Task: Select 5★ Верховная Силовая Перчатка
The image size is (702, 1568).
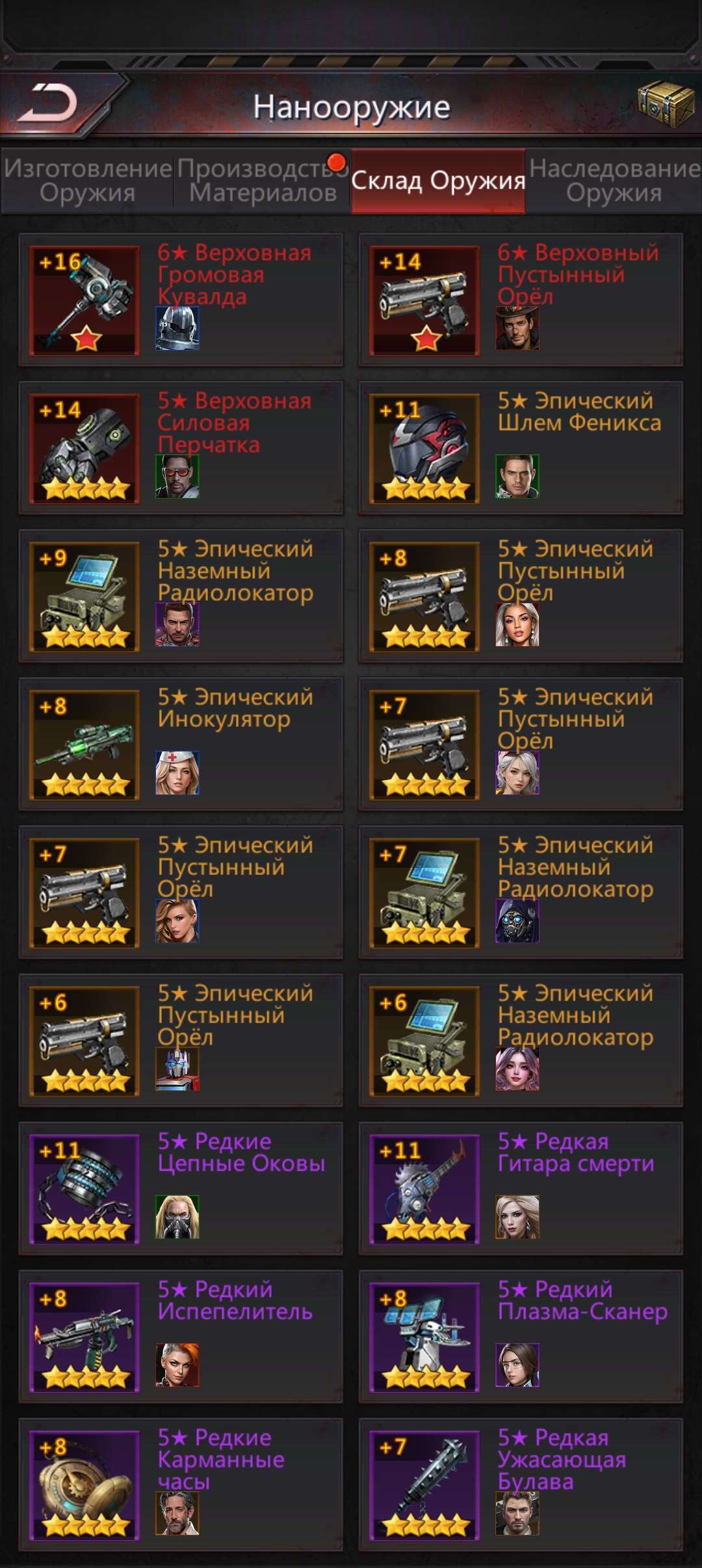Action: click(x=181, y=448)
